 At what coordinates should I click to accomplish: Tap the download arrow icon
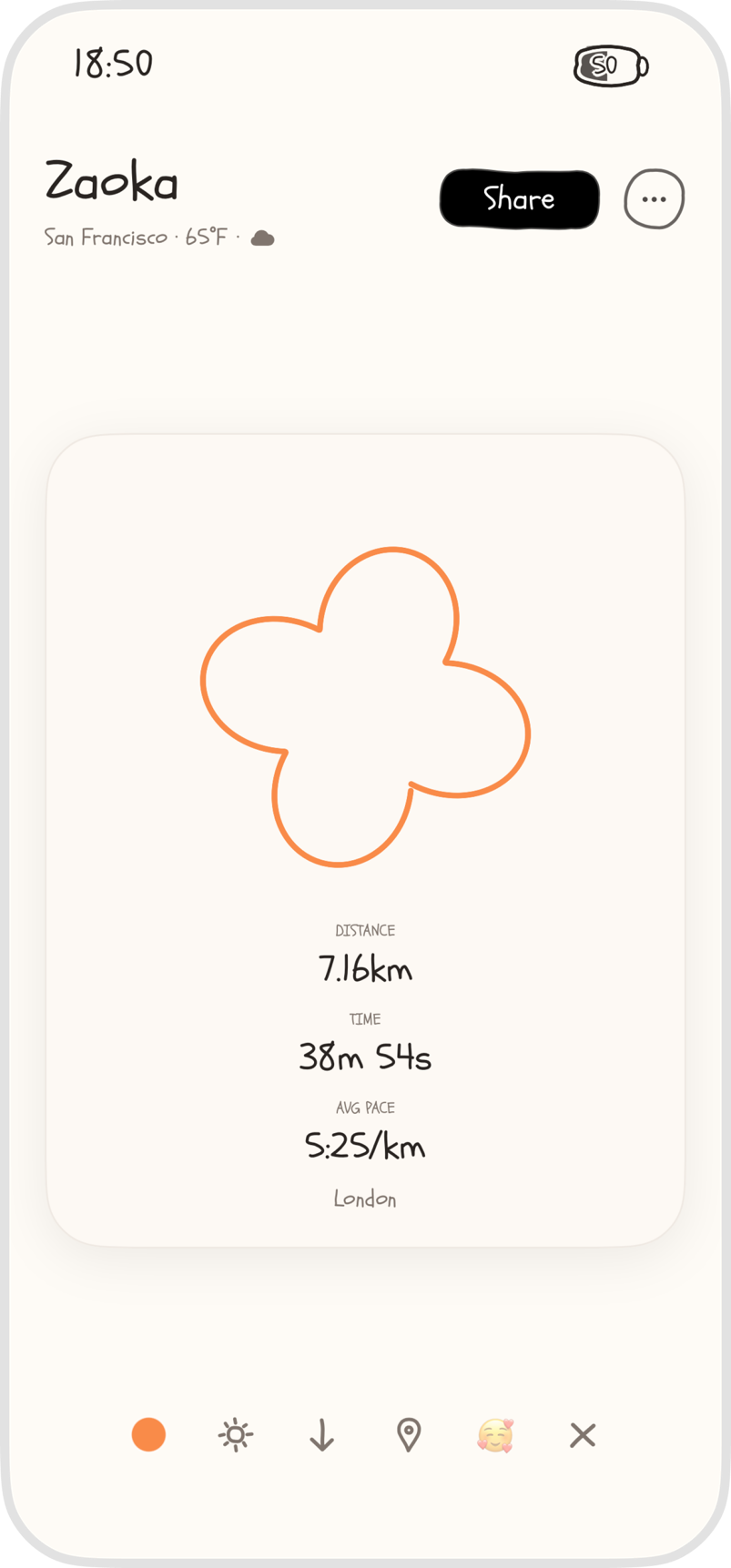(321, 1434)
